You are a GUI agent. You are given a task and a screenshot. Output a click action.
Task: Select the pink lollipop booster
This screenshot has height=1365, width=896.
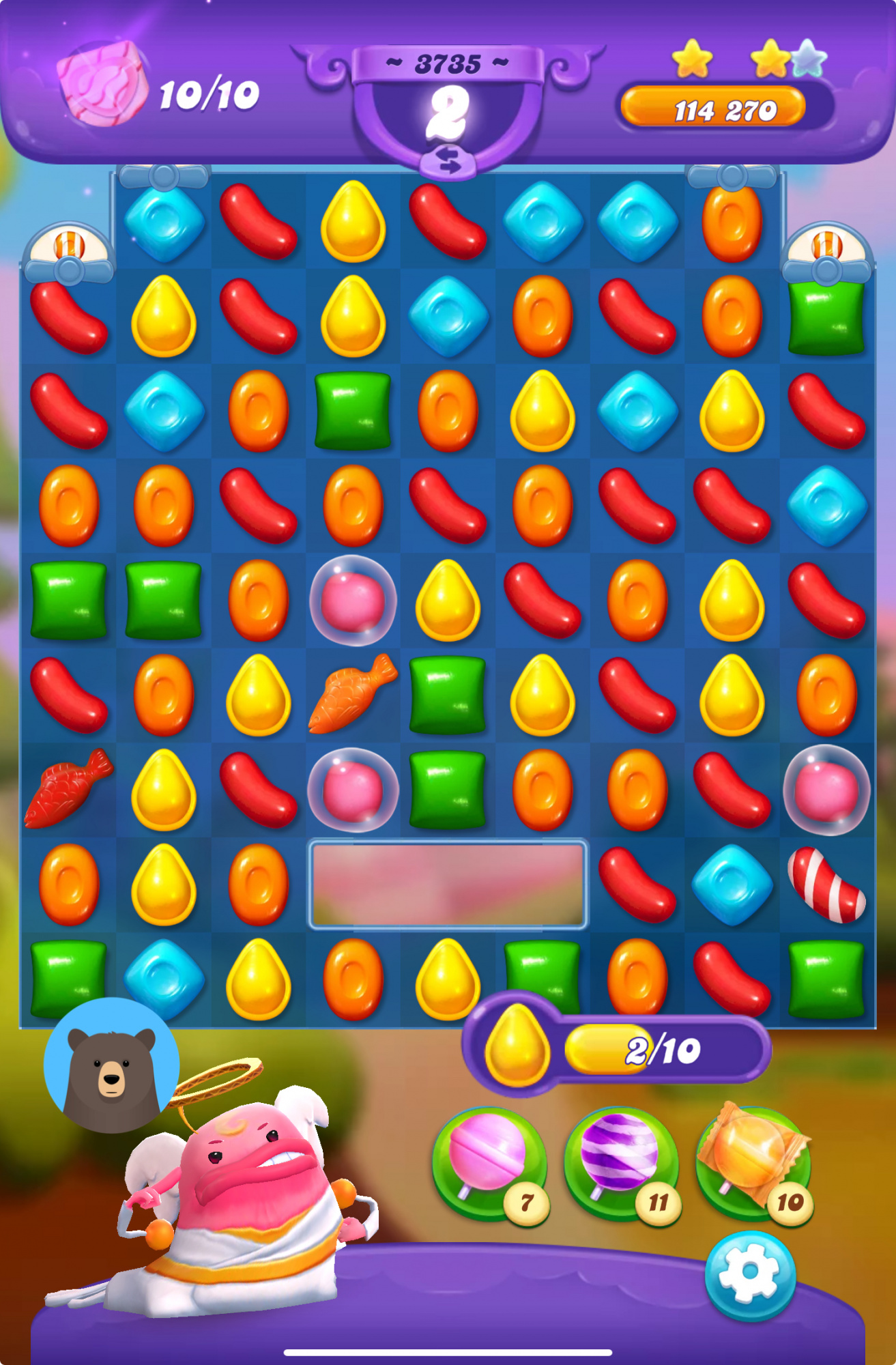click(489, 1162)
